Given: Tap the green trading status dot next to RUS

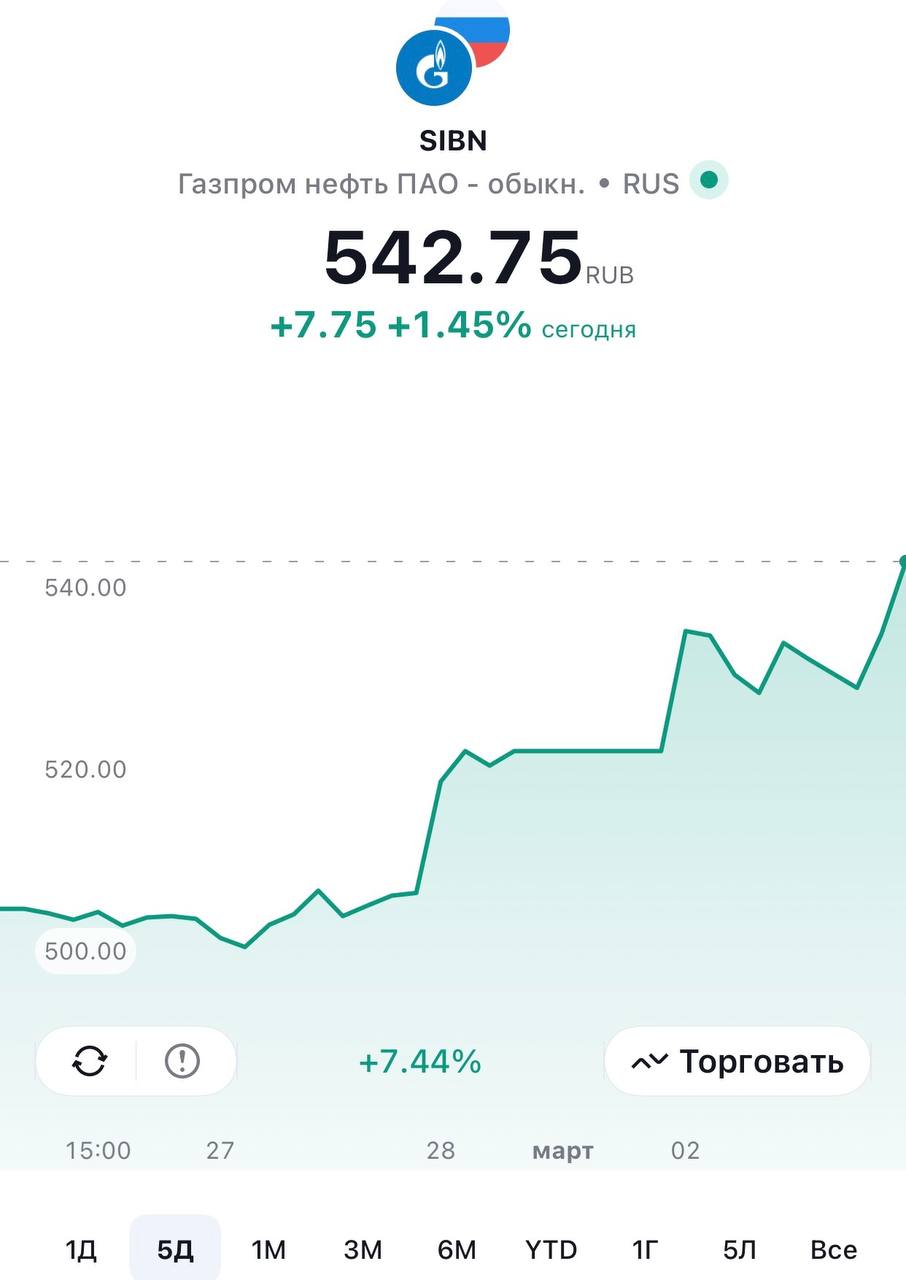Looking at the screenshot, I should tap(707, 182).
